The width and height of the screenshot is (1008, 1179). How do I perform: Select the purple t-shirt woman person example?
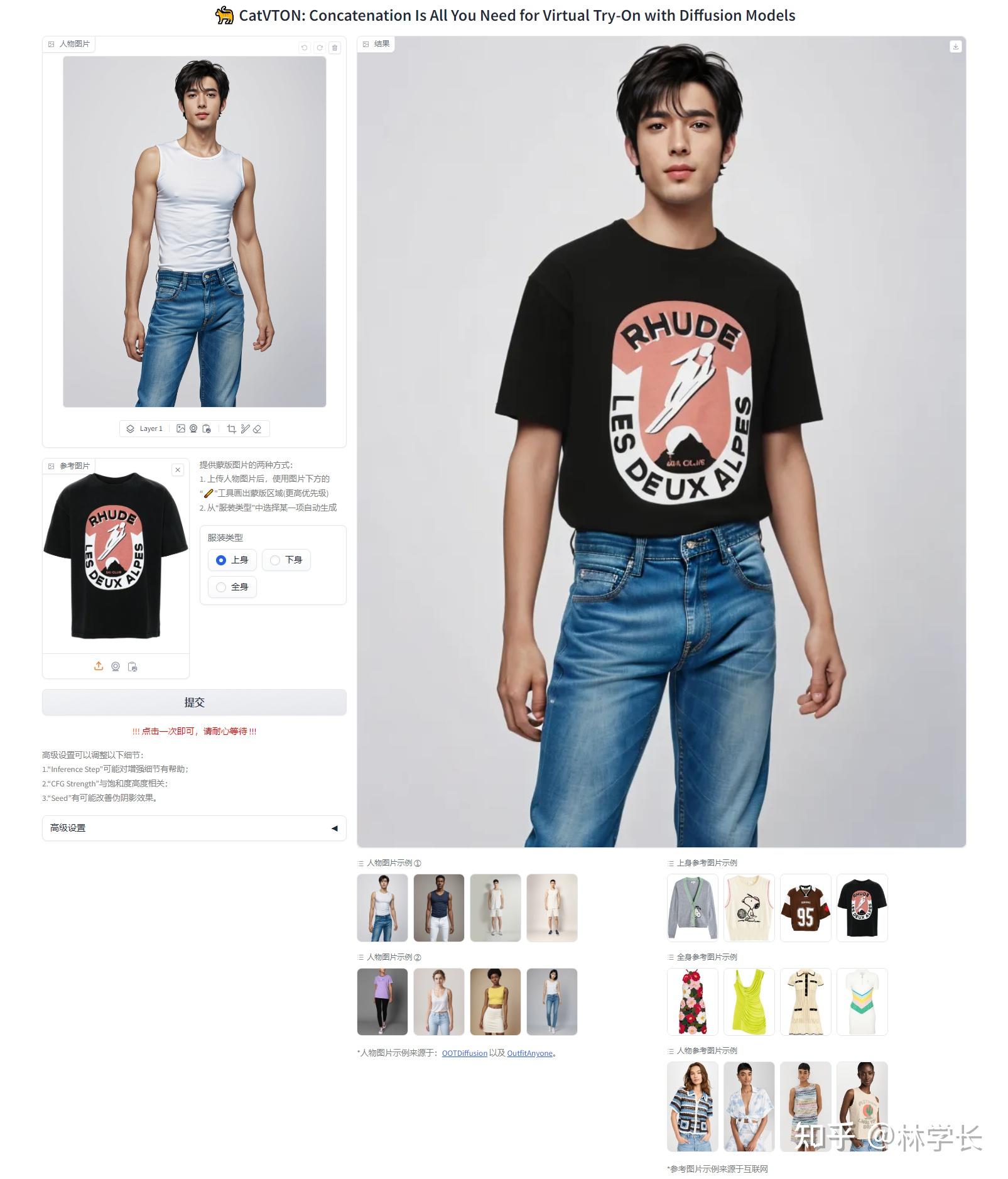coord(382,1002)
